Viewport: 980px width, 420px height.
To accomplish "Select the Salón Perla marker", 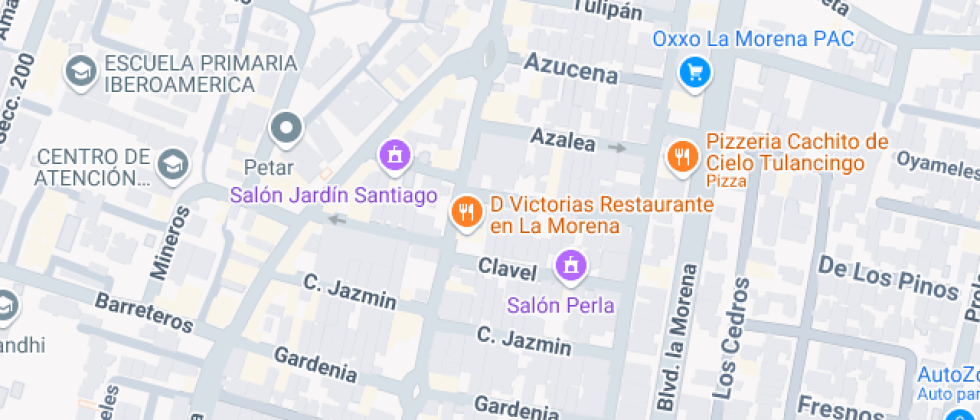I will (570, 265).
